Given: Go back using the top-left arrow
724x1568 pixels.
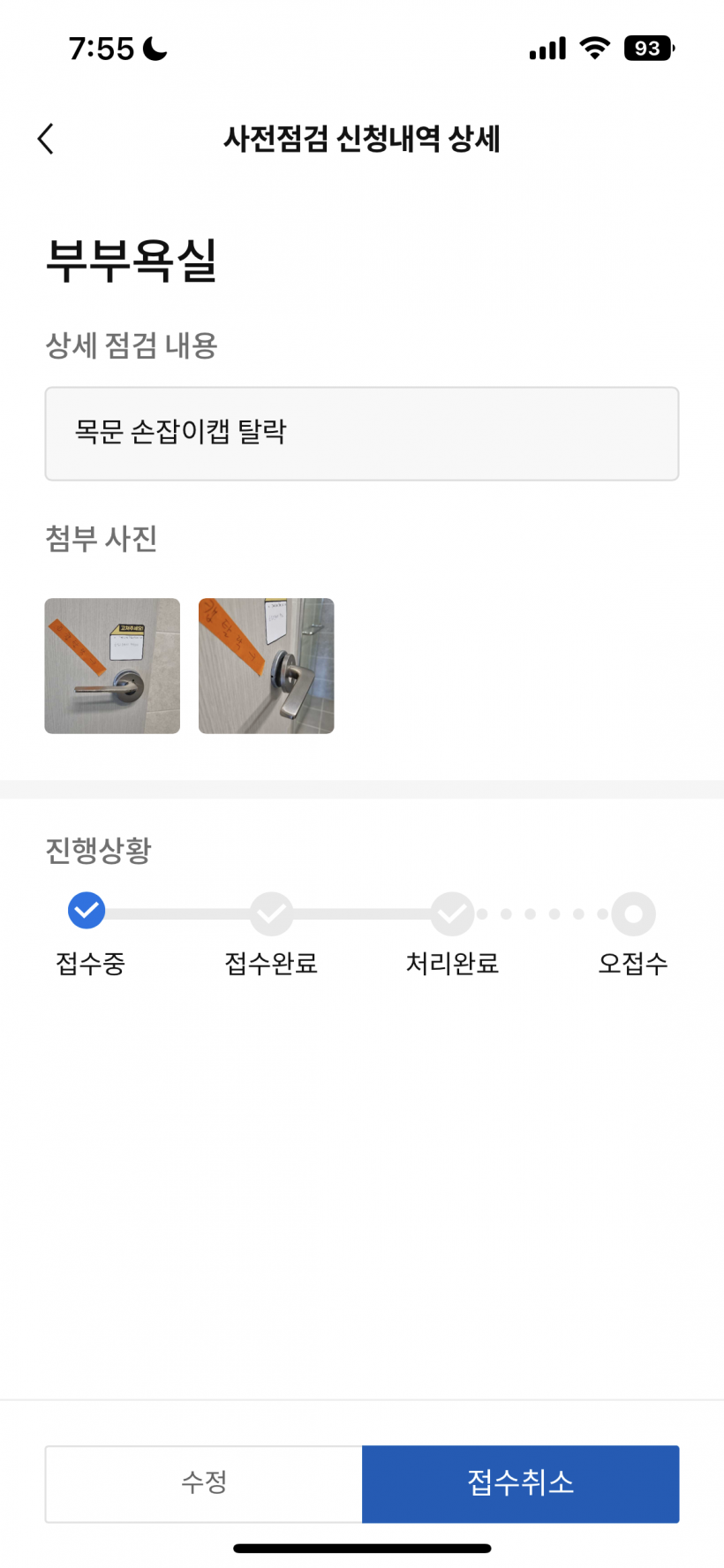Looking at the screenshot, I should click(x=46, y=139).
